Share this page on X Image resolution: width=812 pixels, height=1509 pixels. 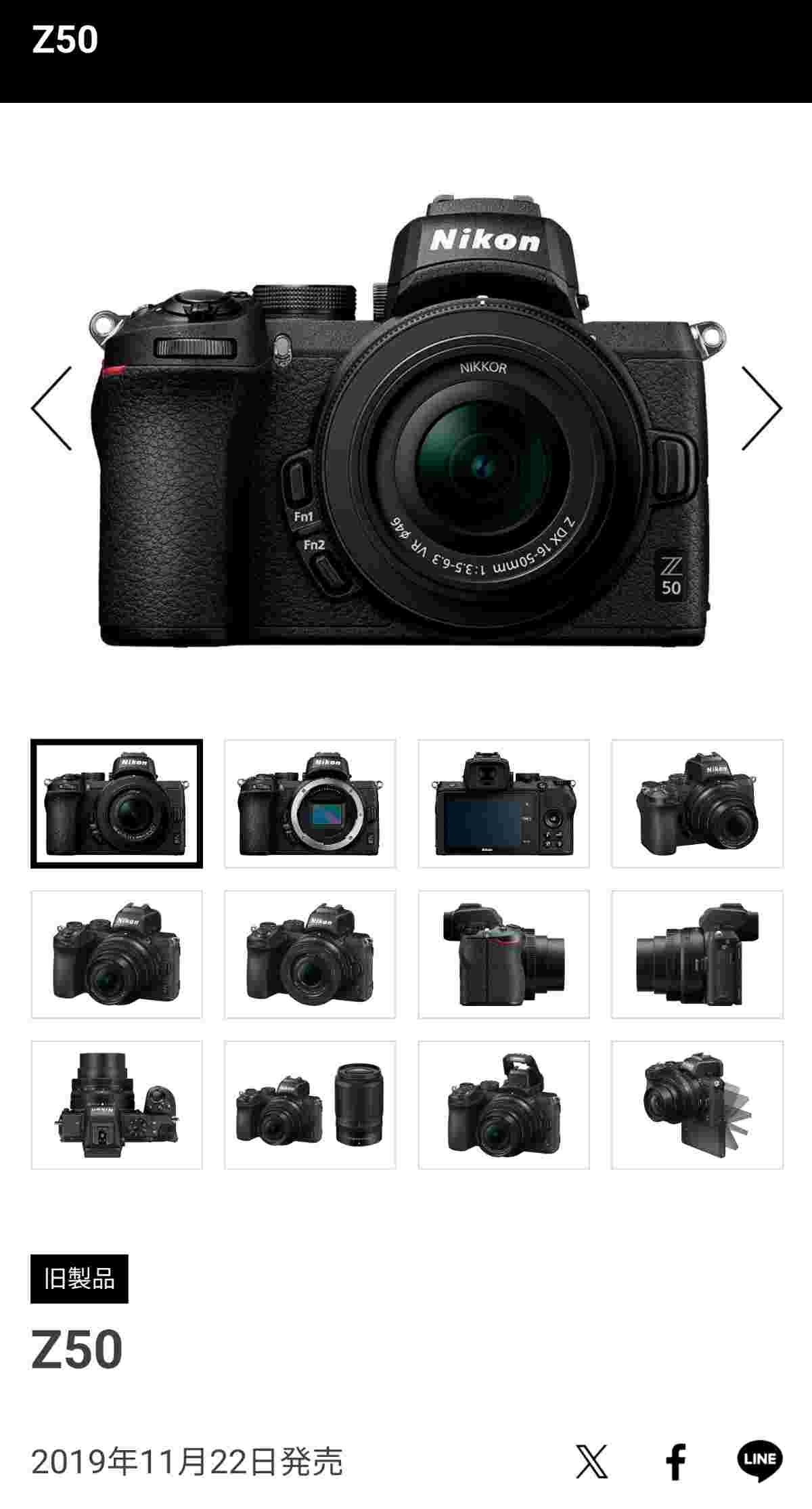click(591, 1461)
